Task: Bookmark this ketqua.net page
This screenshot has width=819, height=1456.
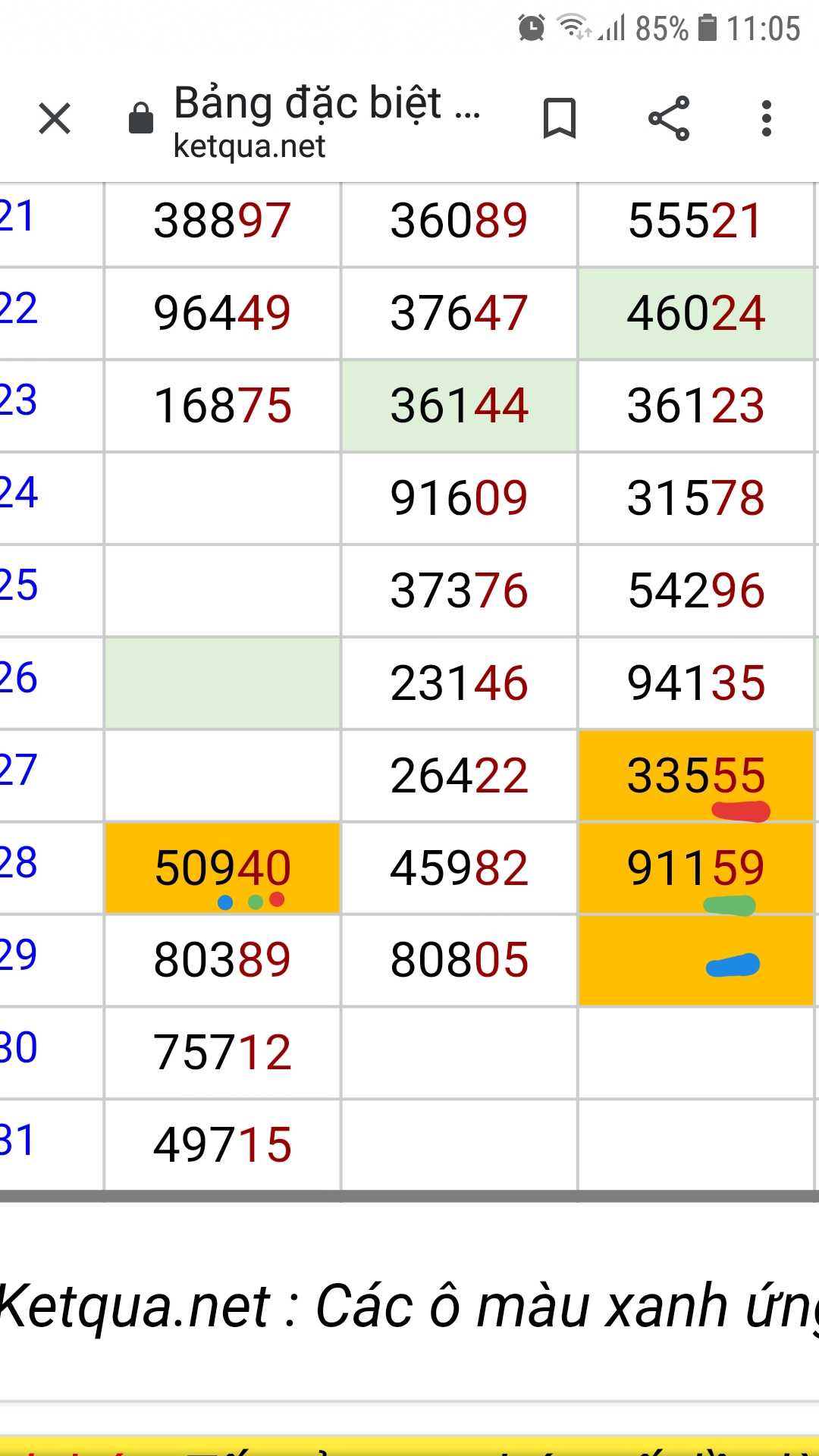Action: pos(560,118)
